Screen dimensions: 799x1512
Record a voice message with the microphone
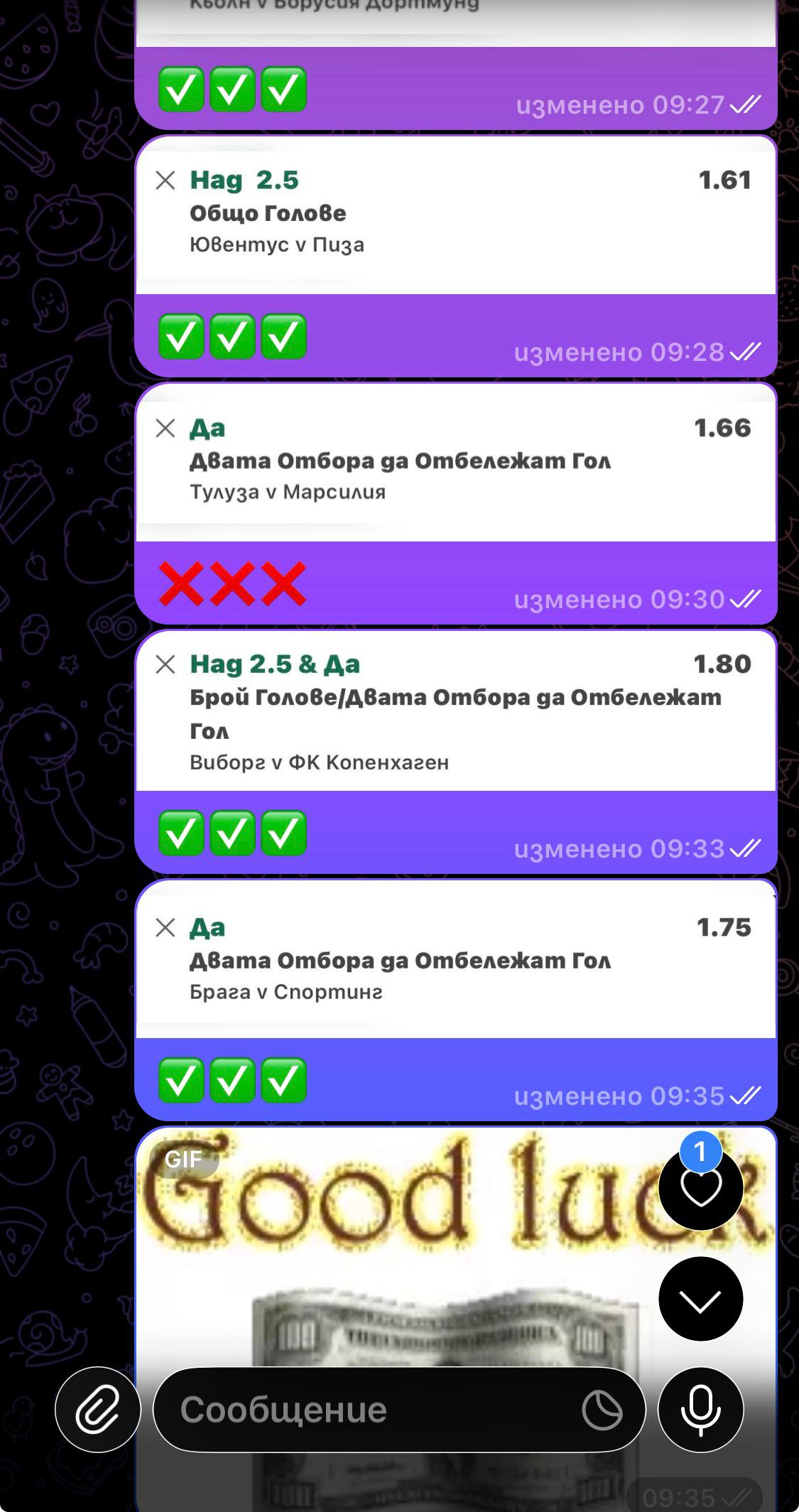pyautogui.click(x=700, y=1410)
